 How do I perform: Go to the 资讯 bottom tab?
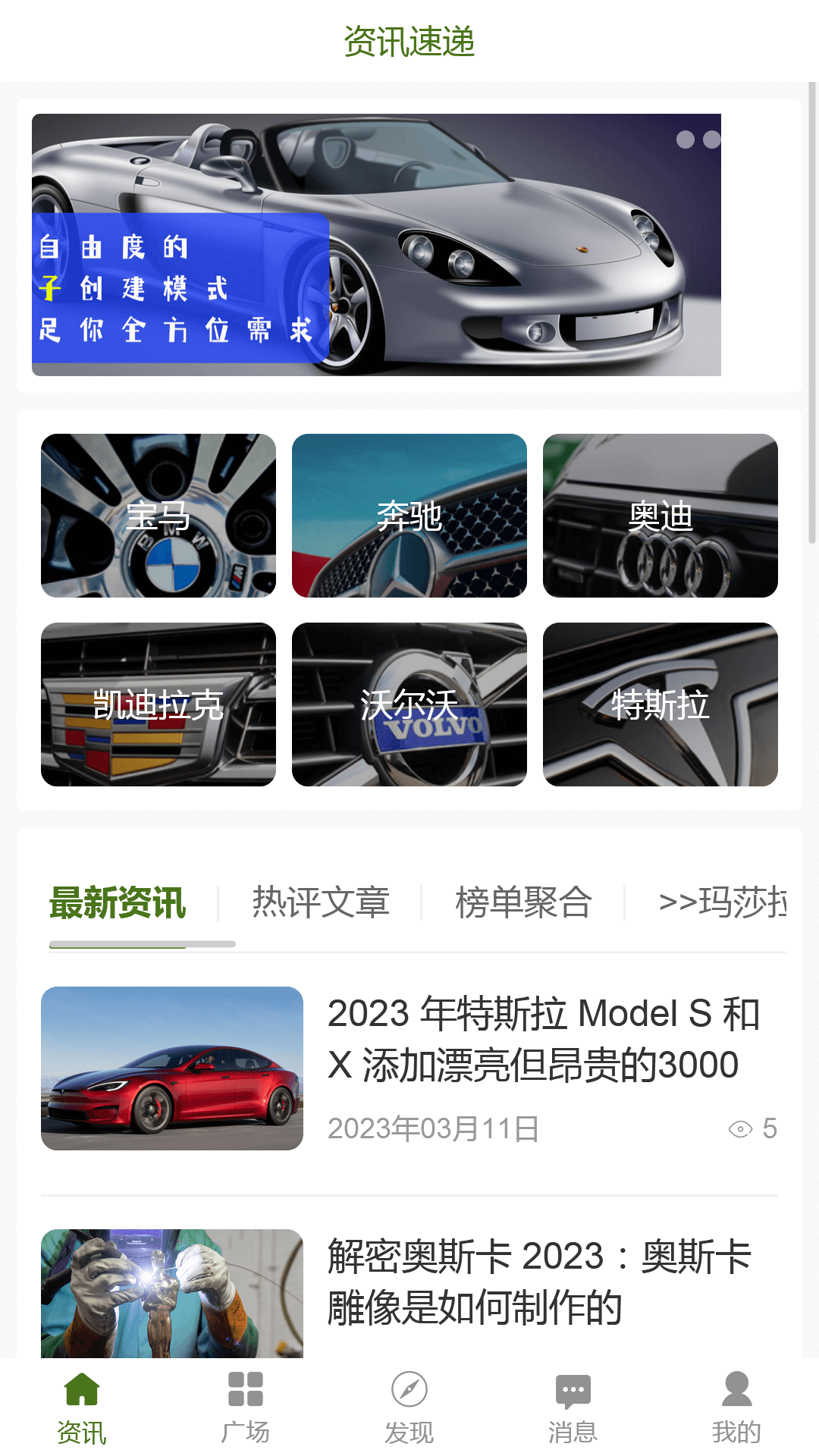pyautogui.click(x=82, y=1407)
